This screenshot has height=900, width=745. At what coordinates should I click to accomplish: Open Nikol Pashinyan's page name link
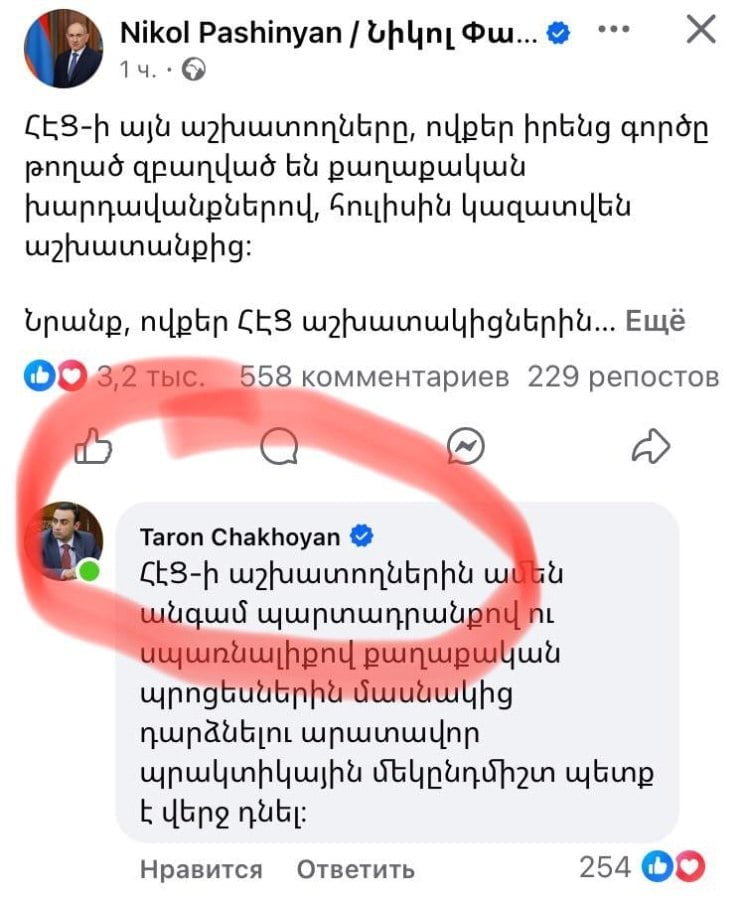330,33
